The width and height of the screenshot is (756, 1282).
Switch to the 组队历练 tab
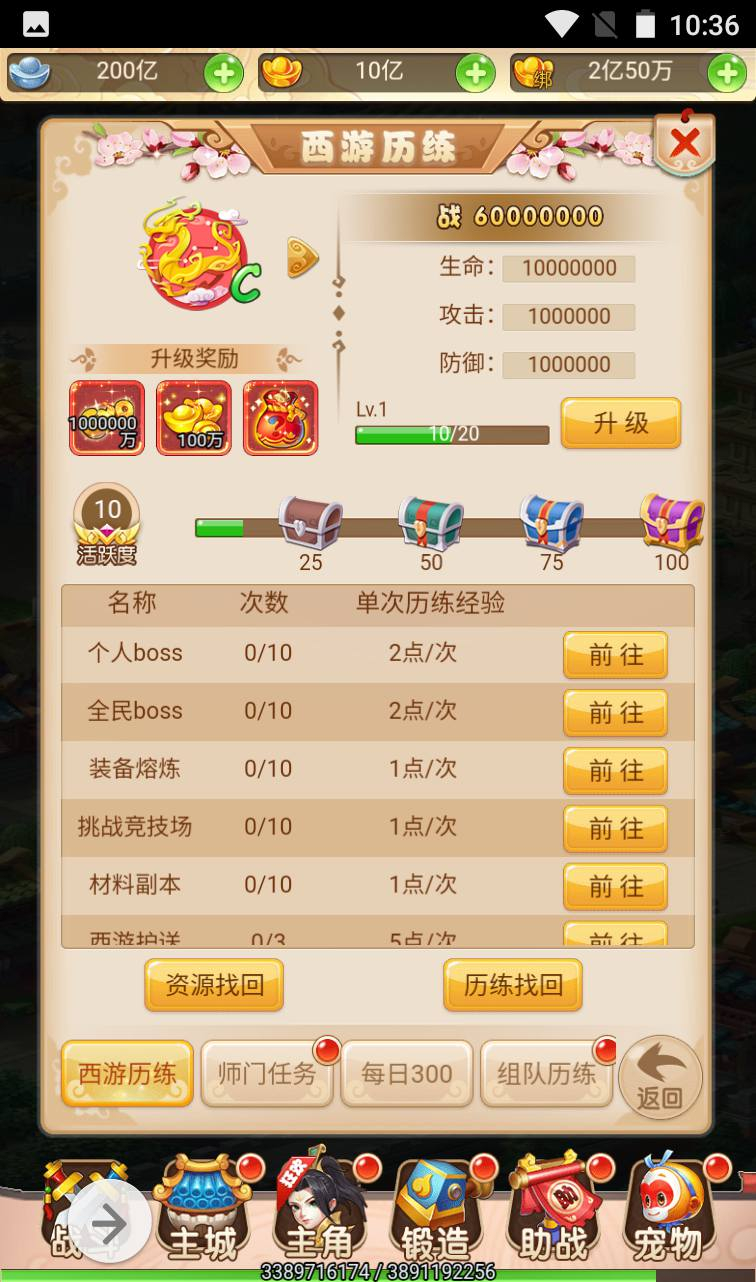[x=547, y=1074]
